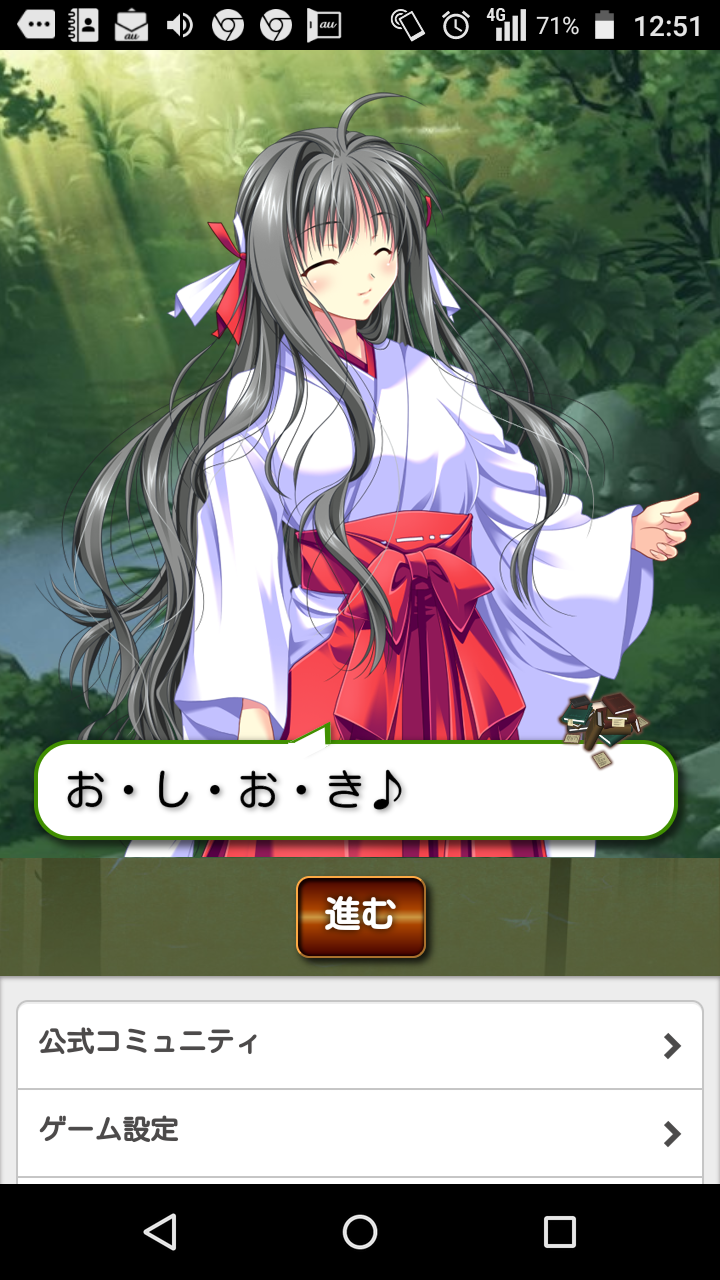This screenshot has height=1280, width=720.
Task: Open ゲーム設定 game settings
Action: 360,1132
